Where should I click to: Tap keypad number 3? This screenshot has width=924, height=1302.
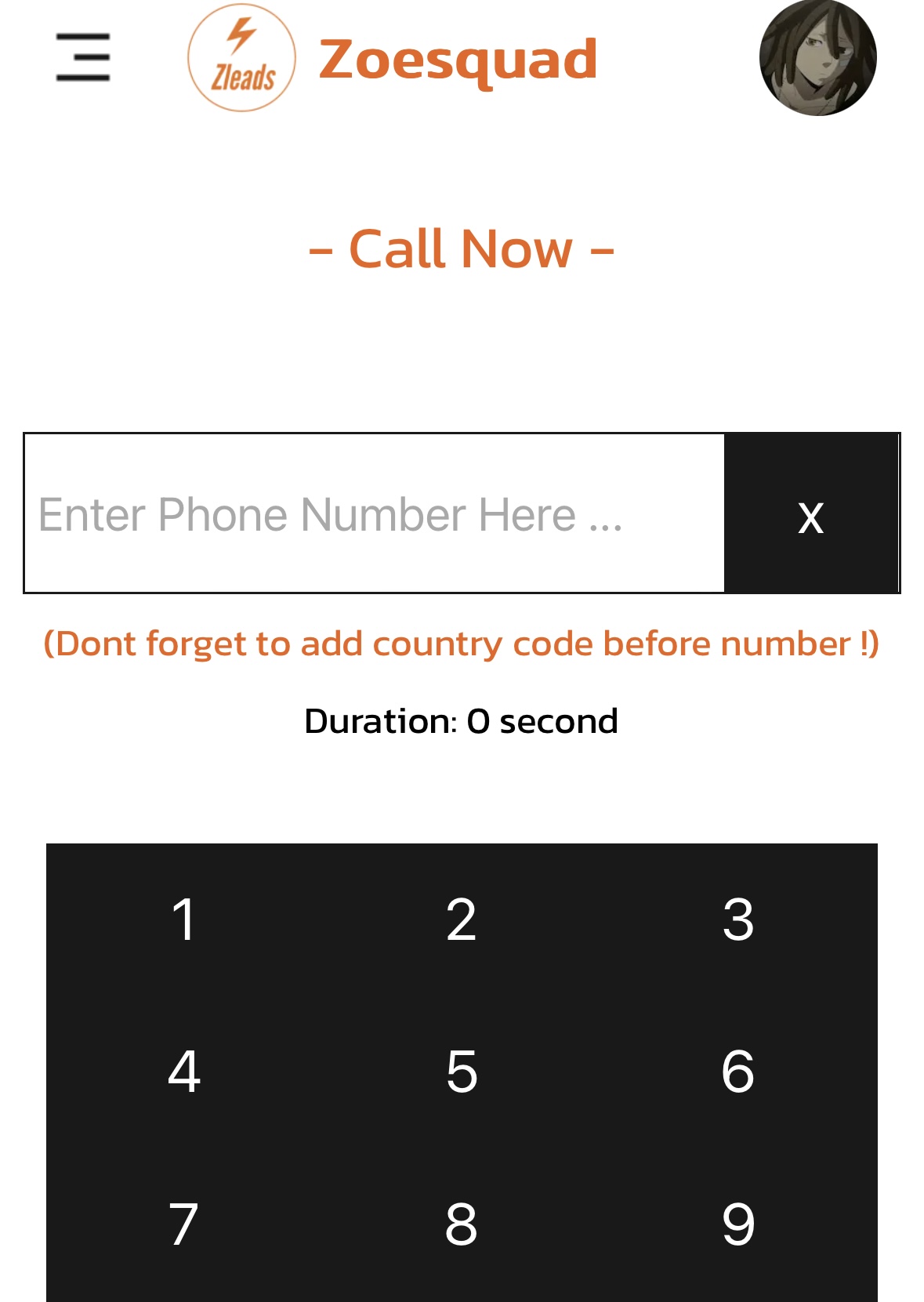point(738,919)
